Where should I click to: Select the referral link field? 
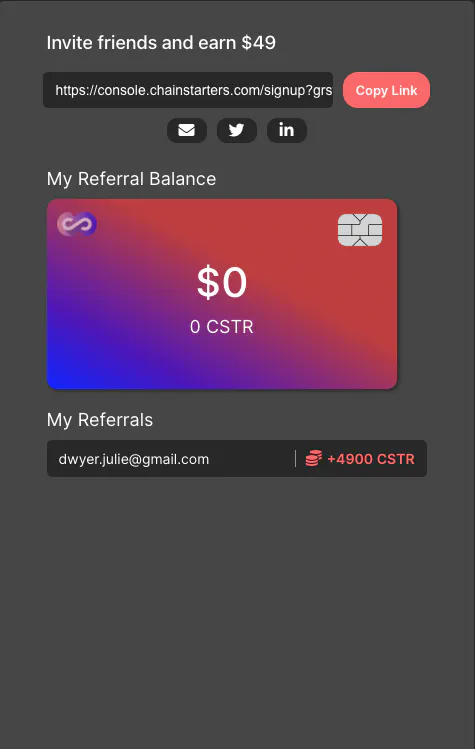(x=188, y=90)
